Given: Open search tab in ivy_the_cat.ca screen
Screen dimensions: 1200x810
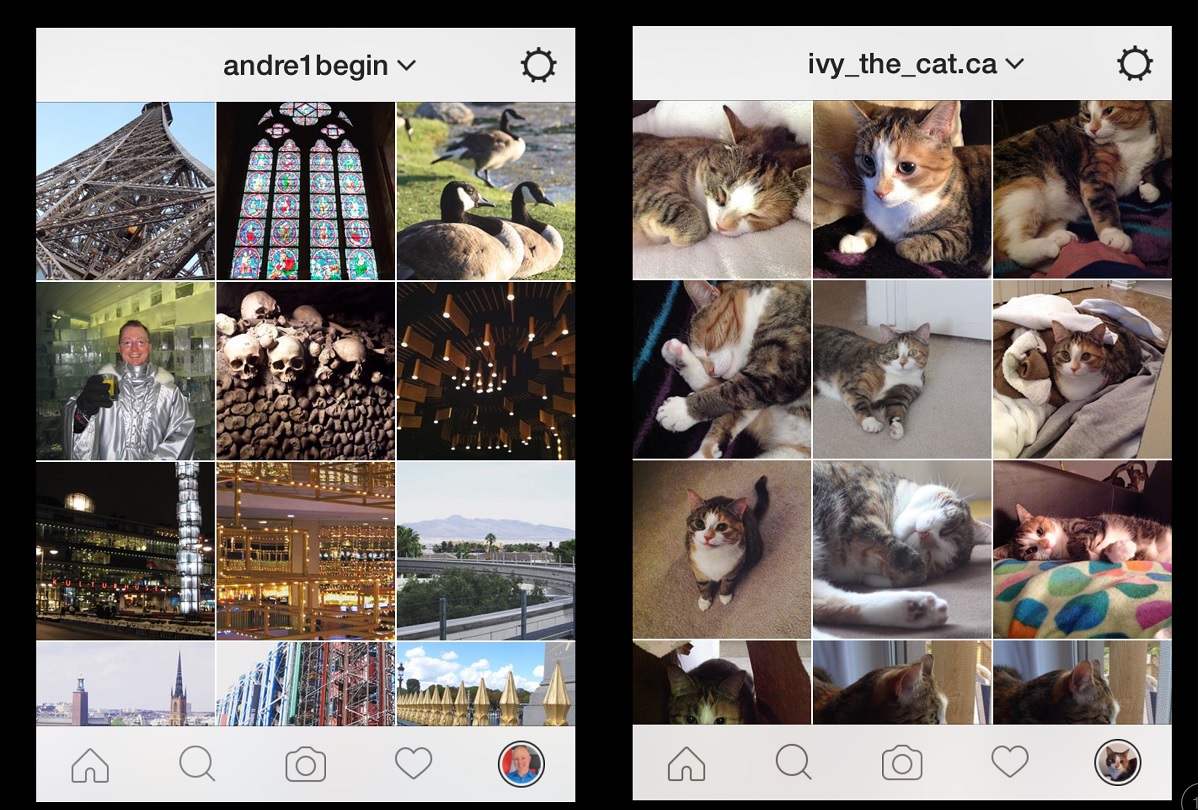Looking at the screenshot, I should [793, 763].
